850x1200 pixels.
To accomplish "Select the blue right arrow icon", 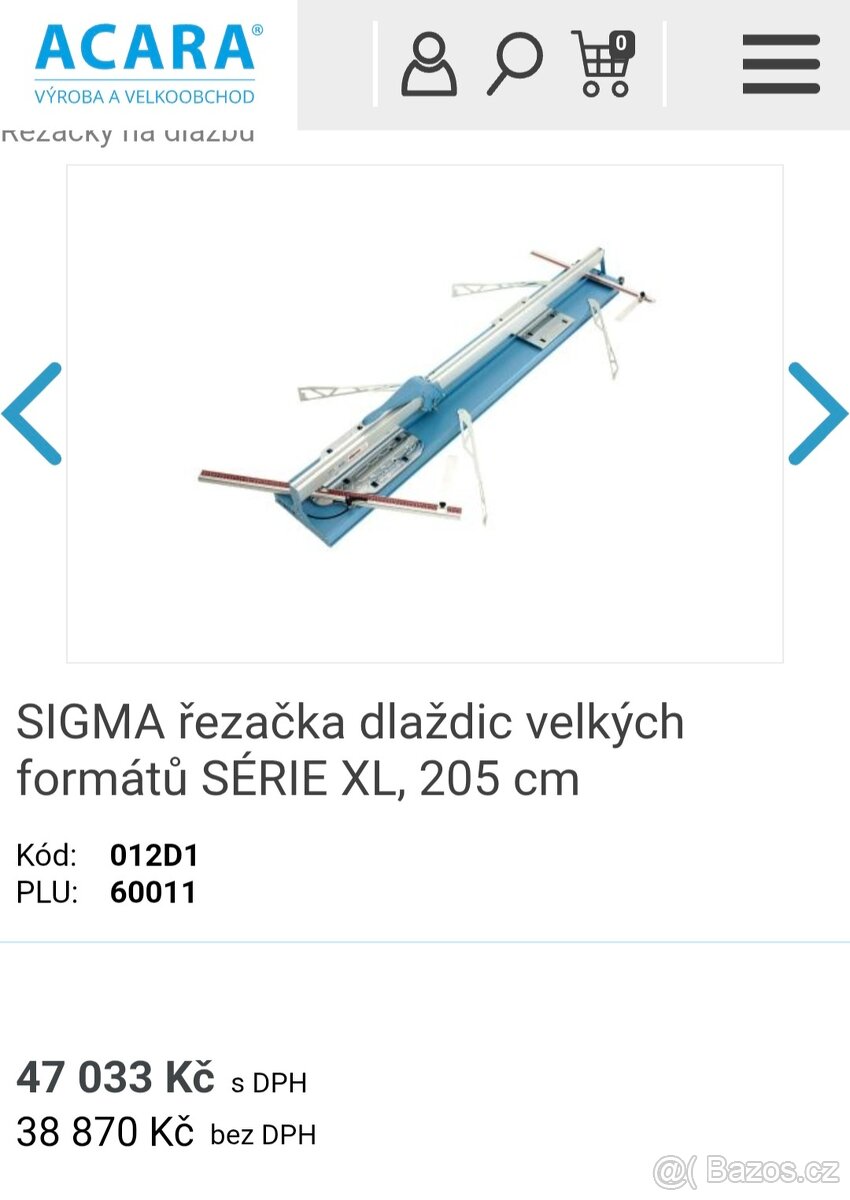I will coord(820,413).
